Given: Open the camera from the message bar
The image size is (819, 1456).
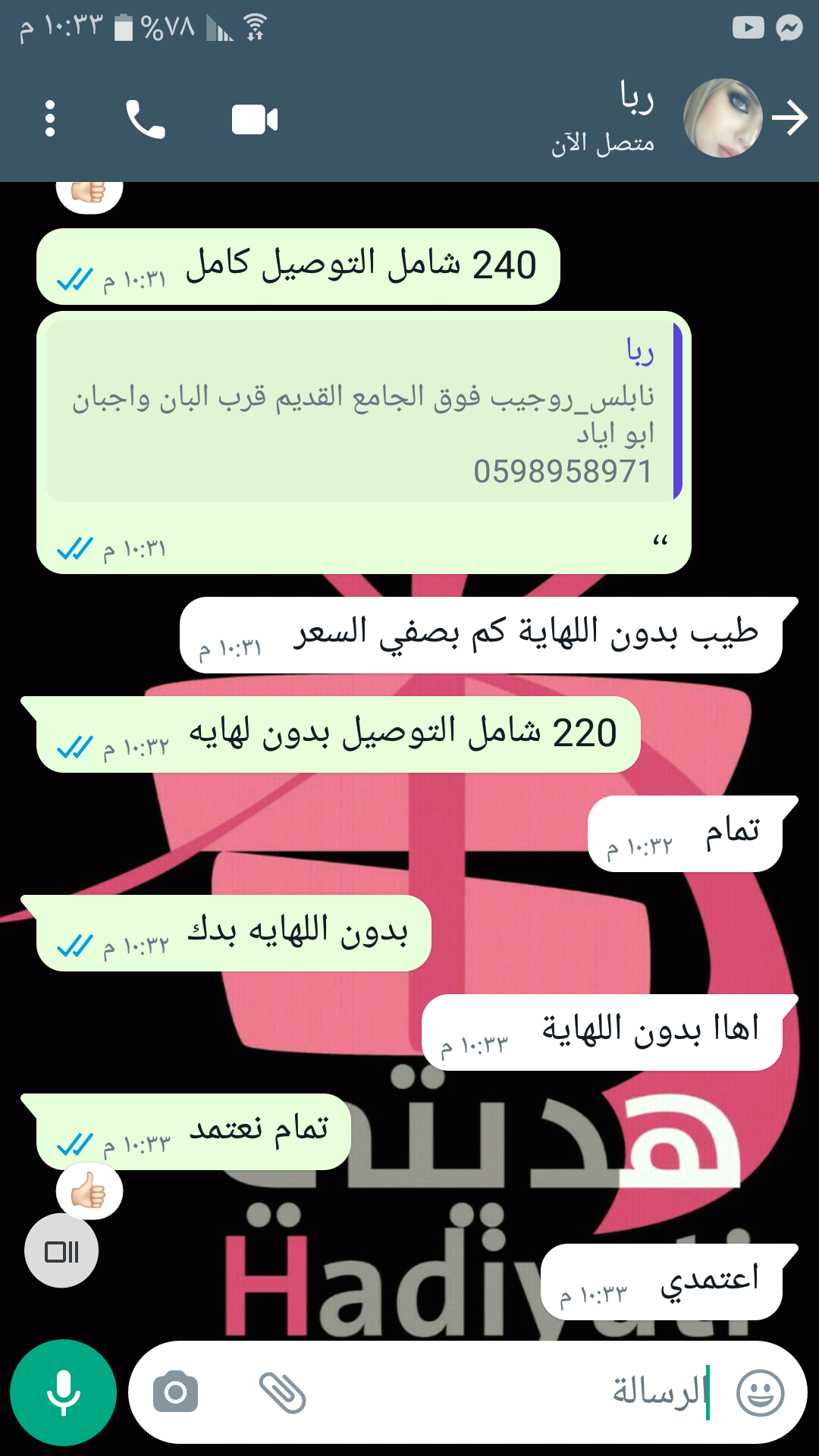Looking at the screenshot, I should click(x=175, y=1392).
